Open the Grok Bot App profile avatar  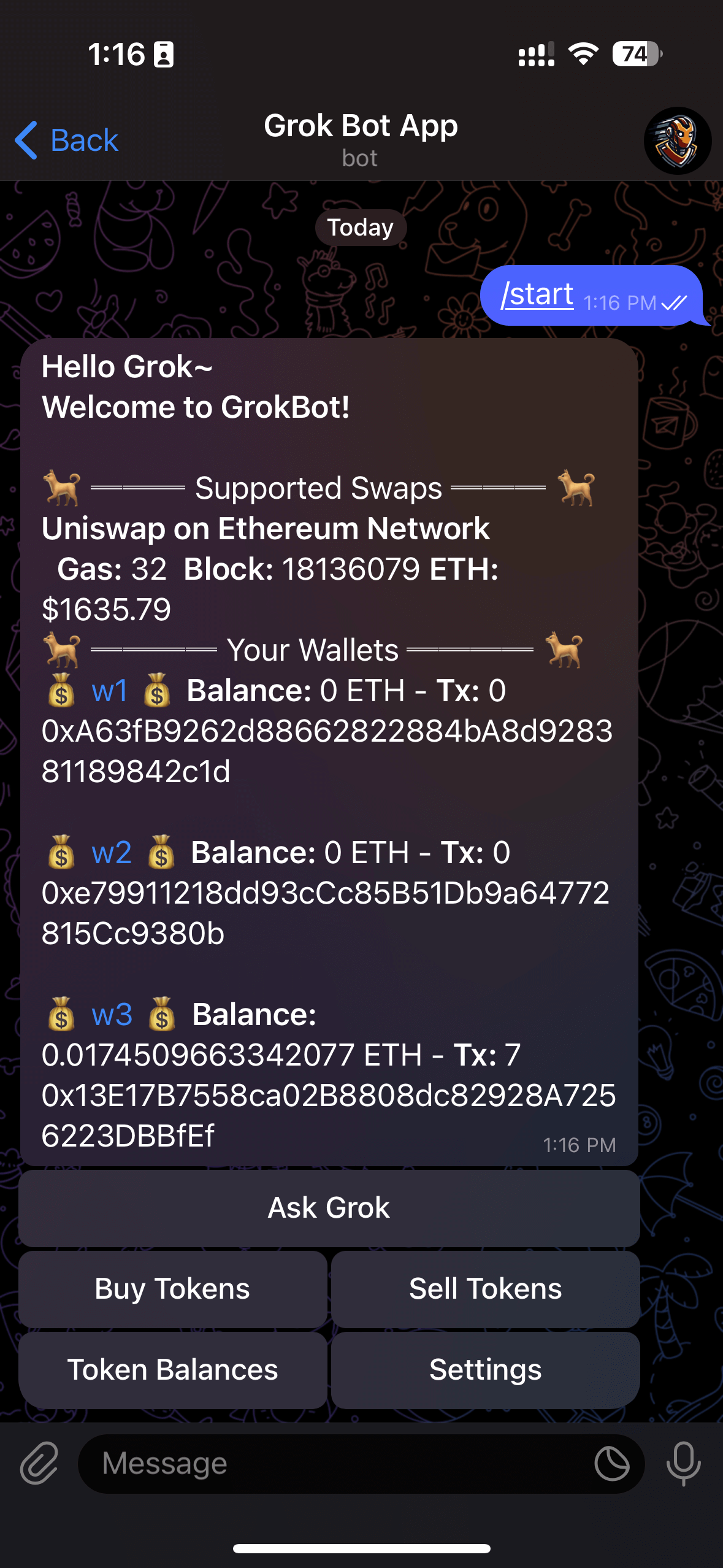[677, 141]
